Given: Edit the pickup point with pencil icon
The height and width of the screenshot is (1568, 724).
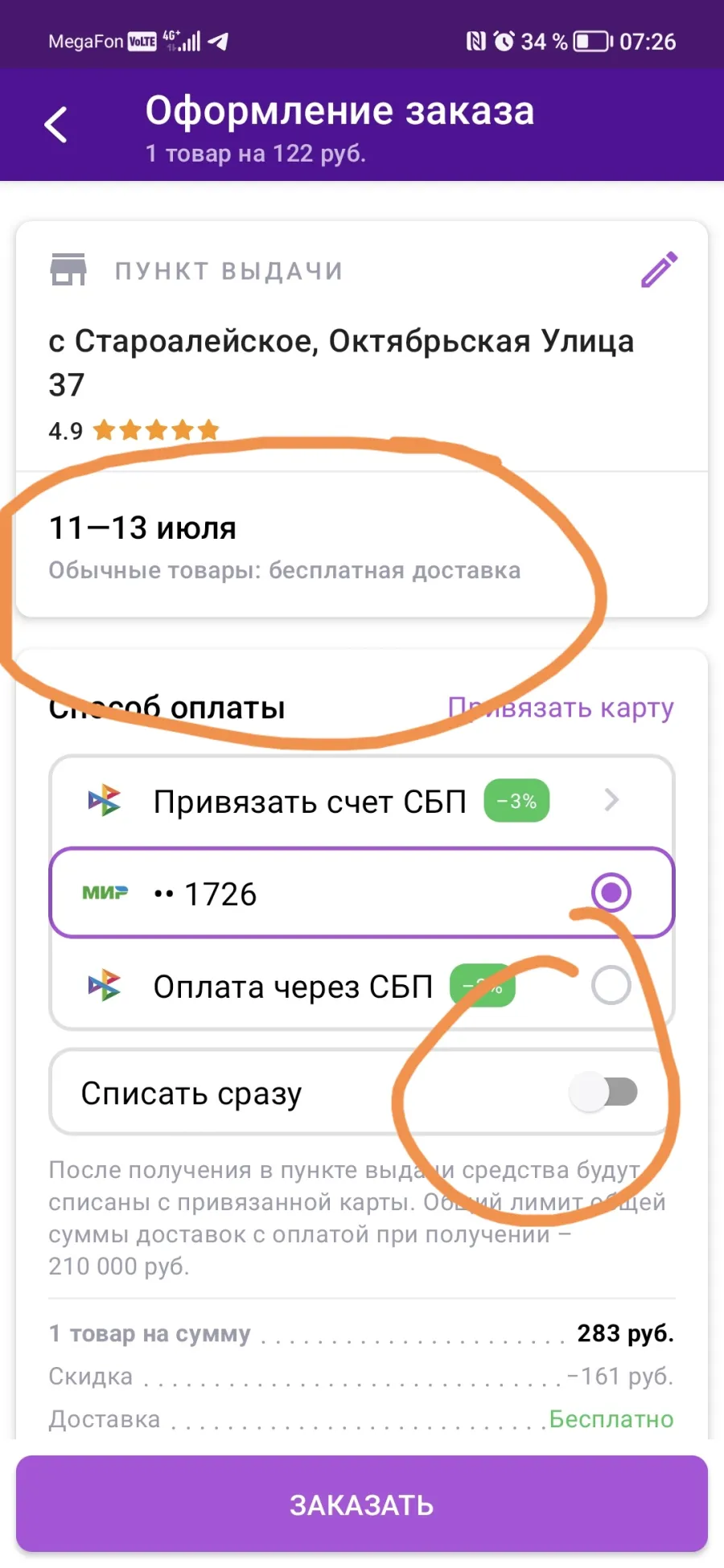Looking at the screenshot, I should tap(659, 269).
